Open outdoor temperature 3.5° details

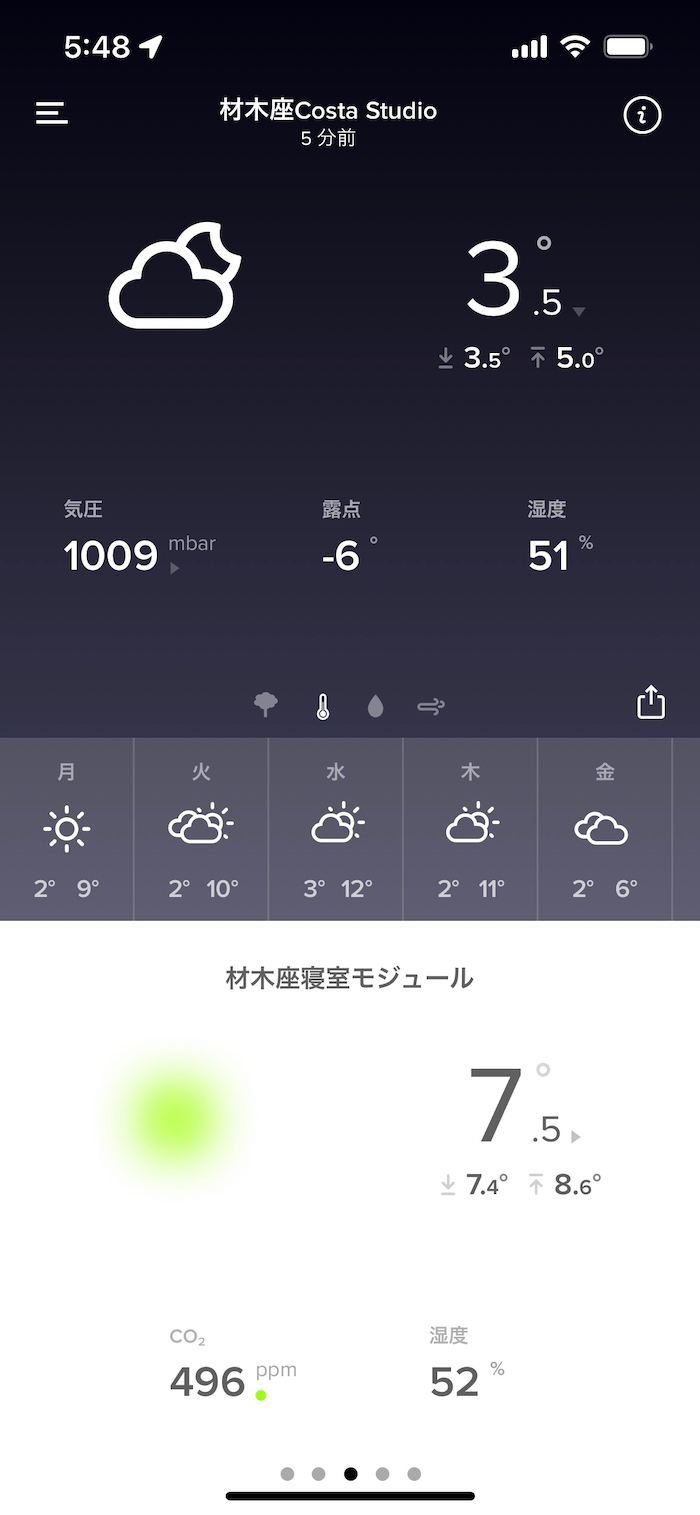[x=520, y=285]
